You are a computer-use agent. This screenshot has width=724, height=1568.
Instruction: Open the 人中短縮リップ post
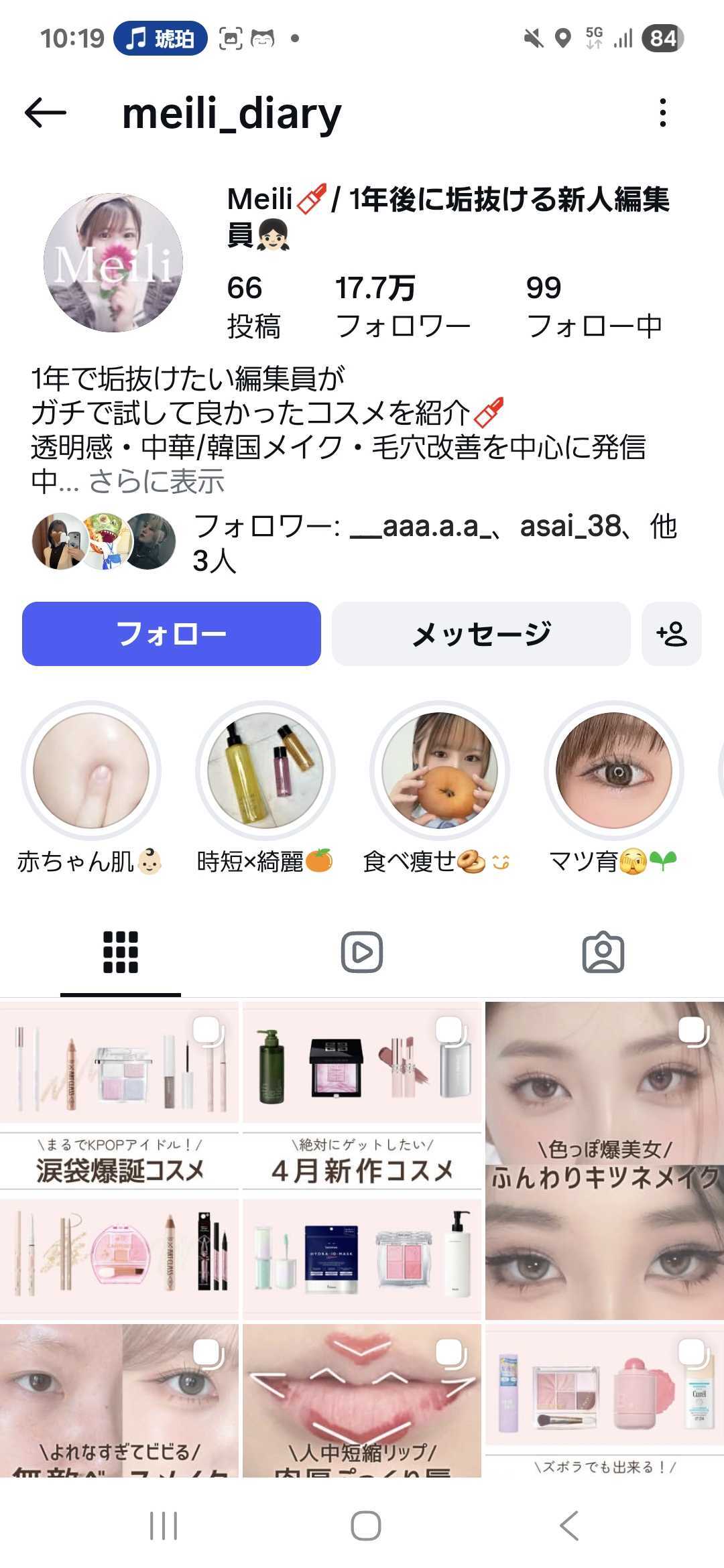[362, 1400]
